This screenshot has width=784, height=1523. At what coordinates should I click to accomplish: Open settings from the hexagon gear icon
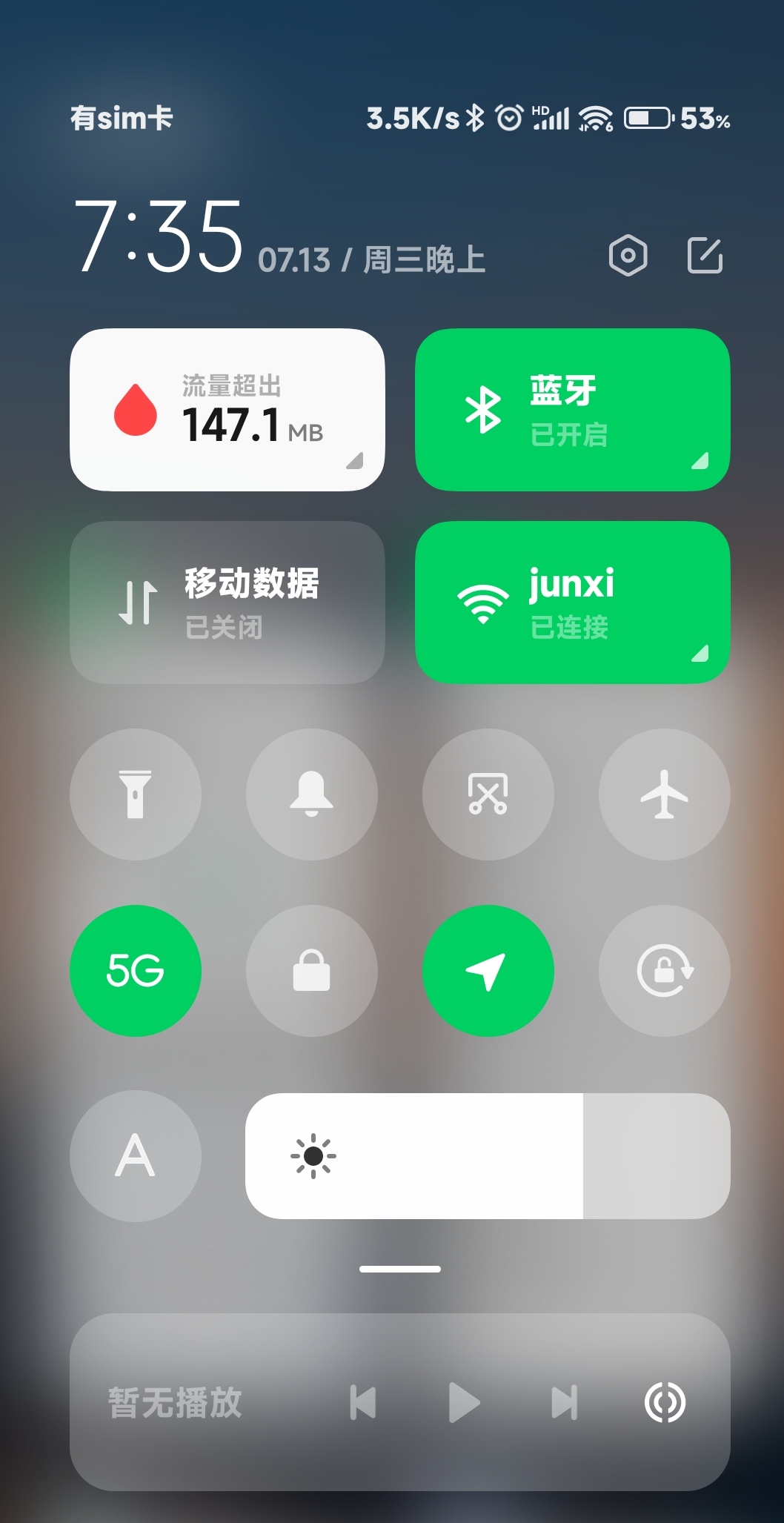click(x=628, y=256)
